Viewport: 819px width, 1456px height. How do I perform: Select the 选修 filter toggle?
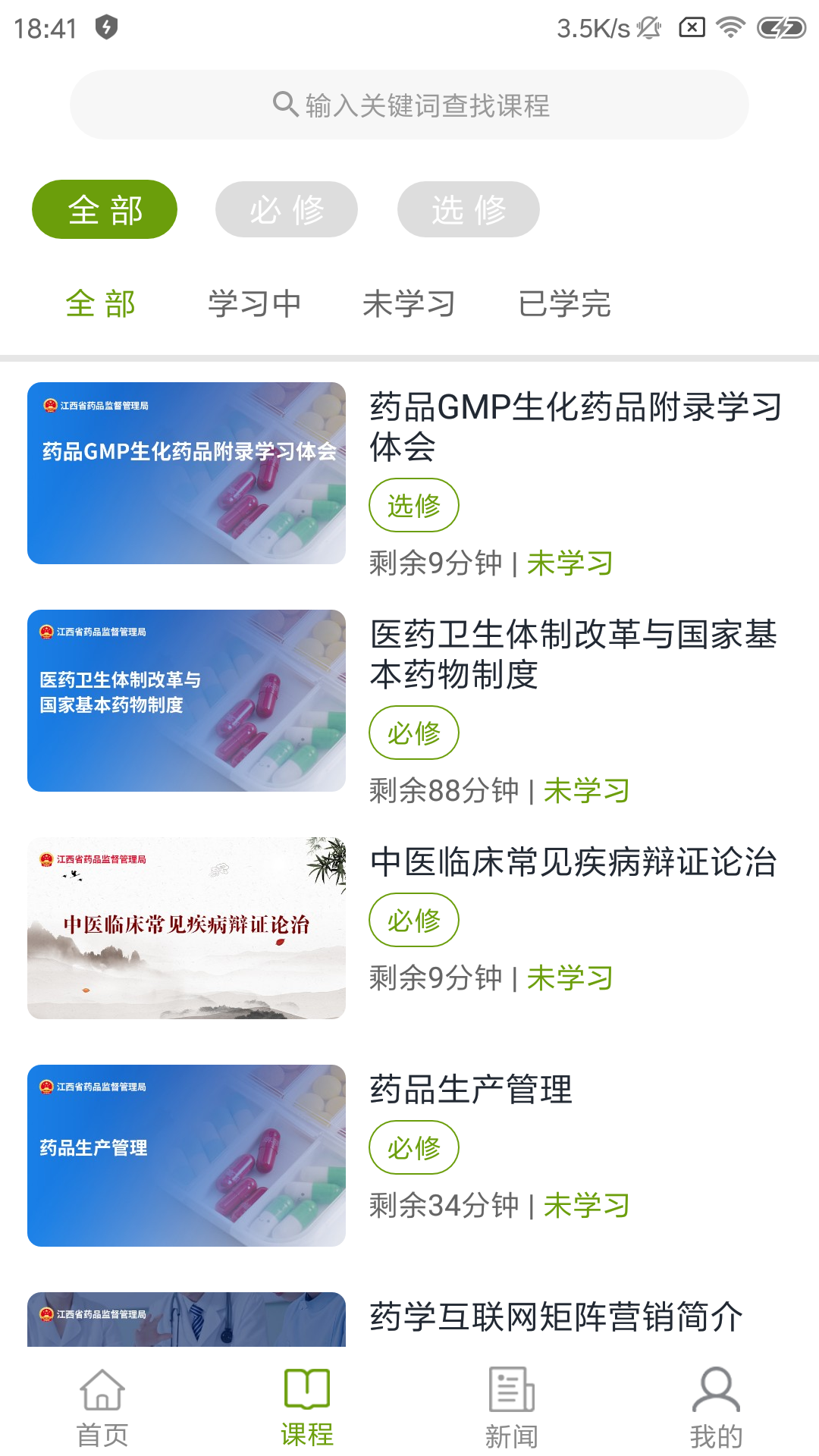(468, 209)
